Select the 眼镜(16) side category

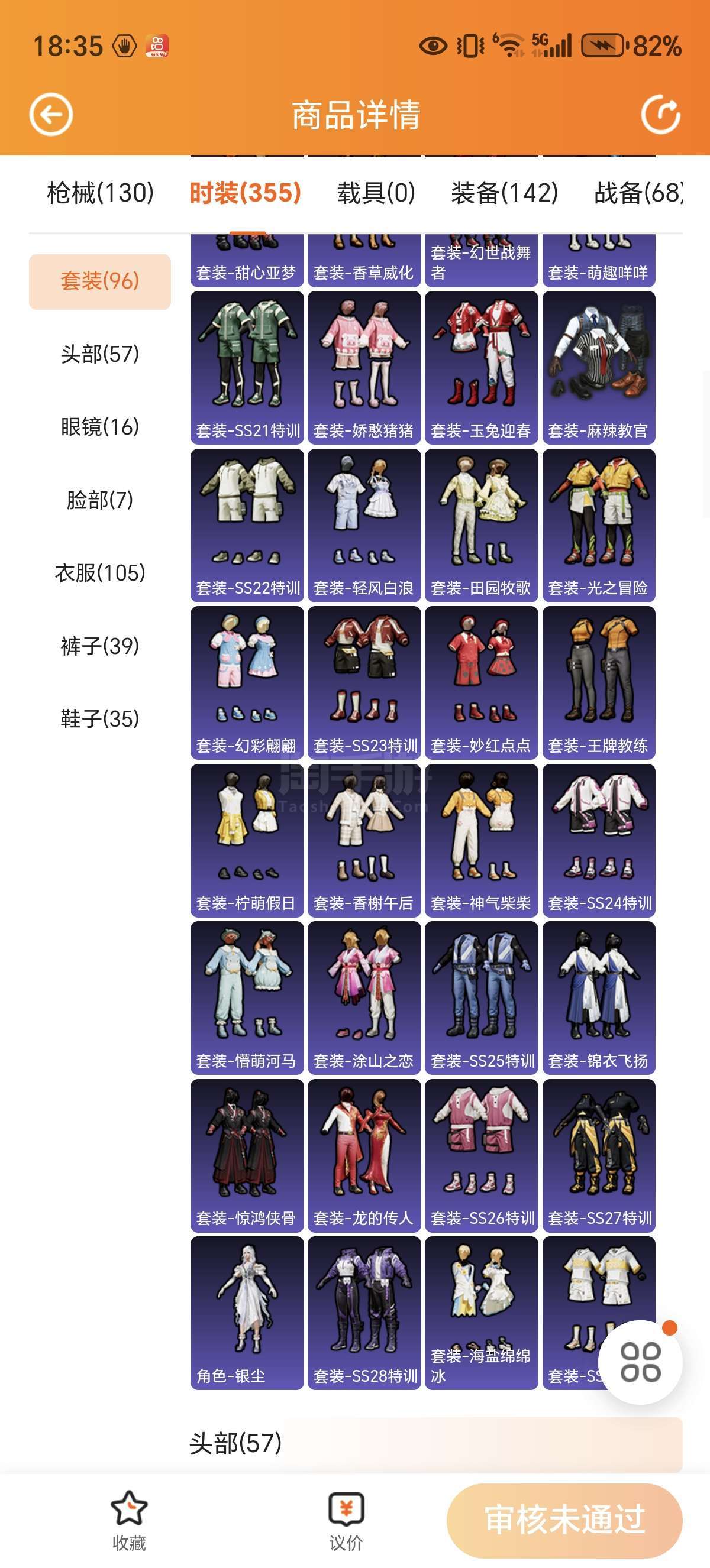(100, 427)
